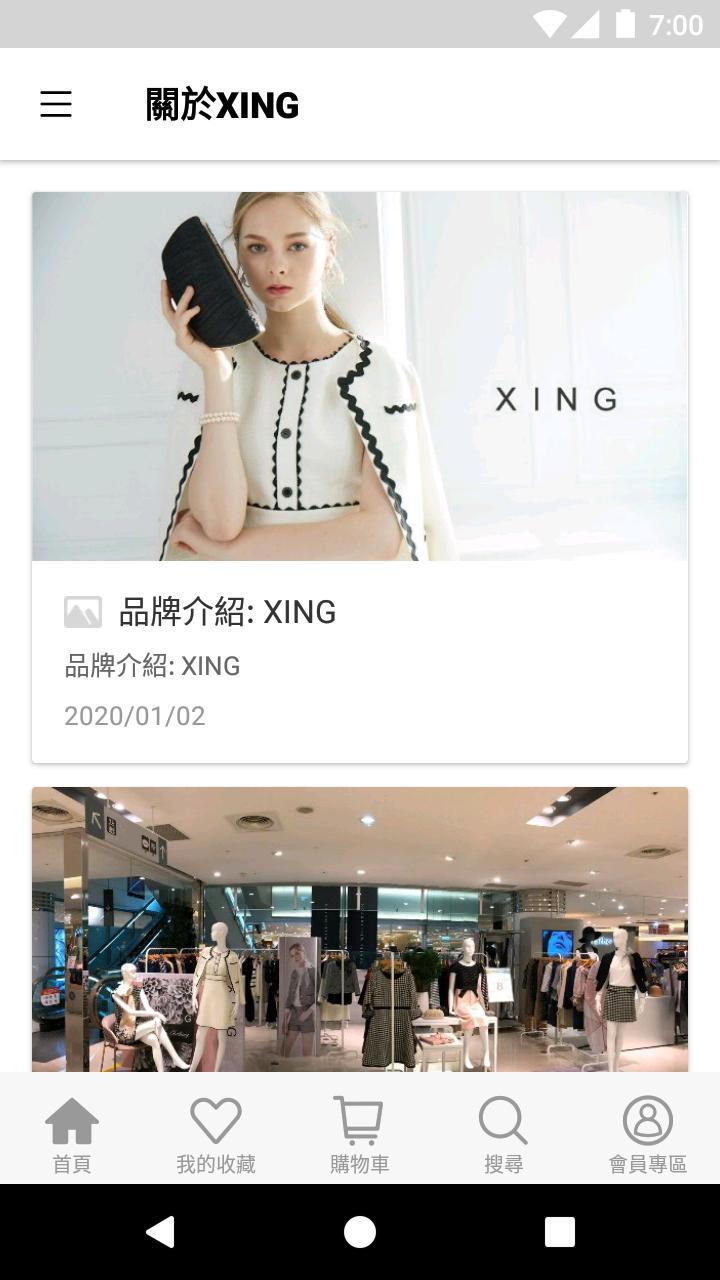The height and width of the screenshot is (1280, 720).
Task: Tap the home icon in bottom navigation
Action: pos(71,1120)
